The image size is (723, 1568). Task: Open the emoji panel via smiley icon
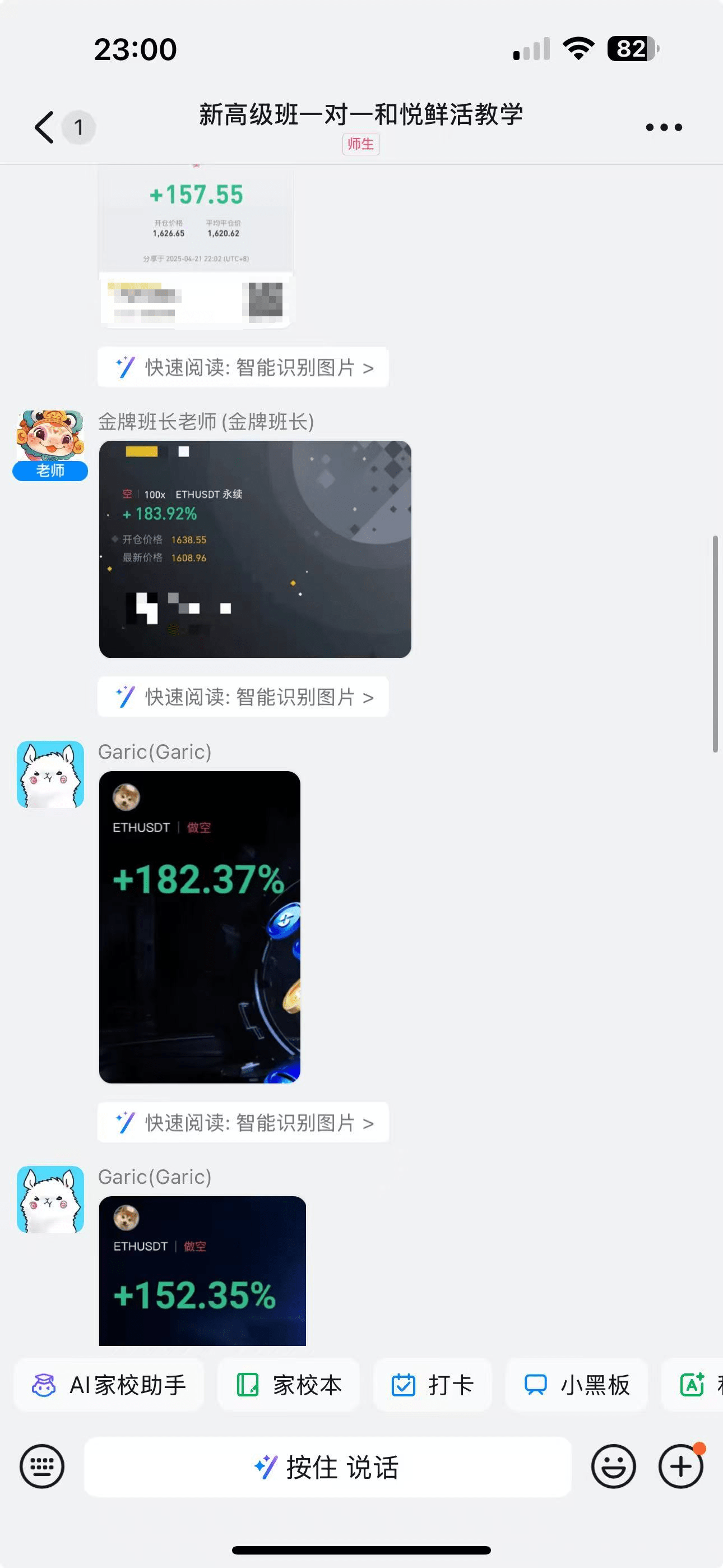(613, 1467)
